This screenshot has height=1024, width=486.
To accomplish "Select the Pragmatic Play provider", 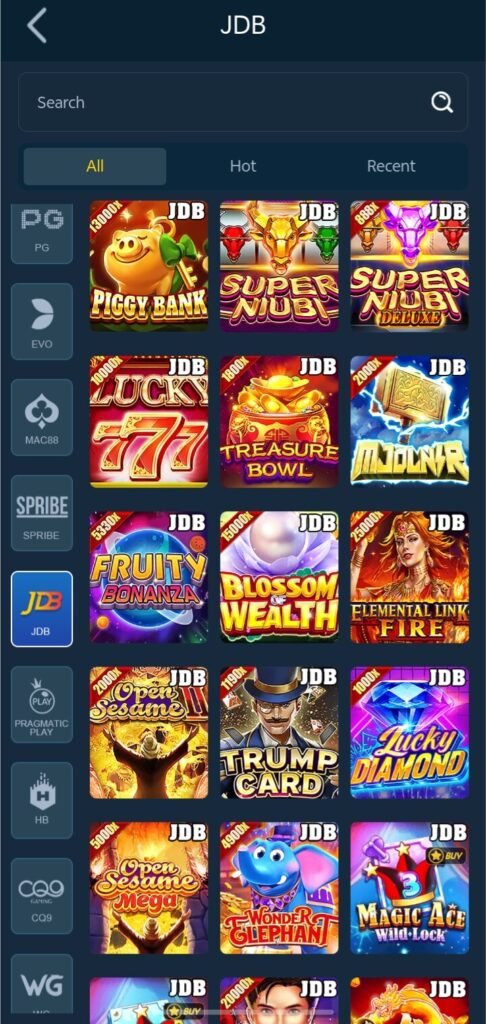I will [42, 705].
